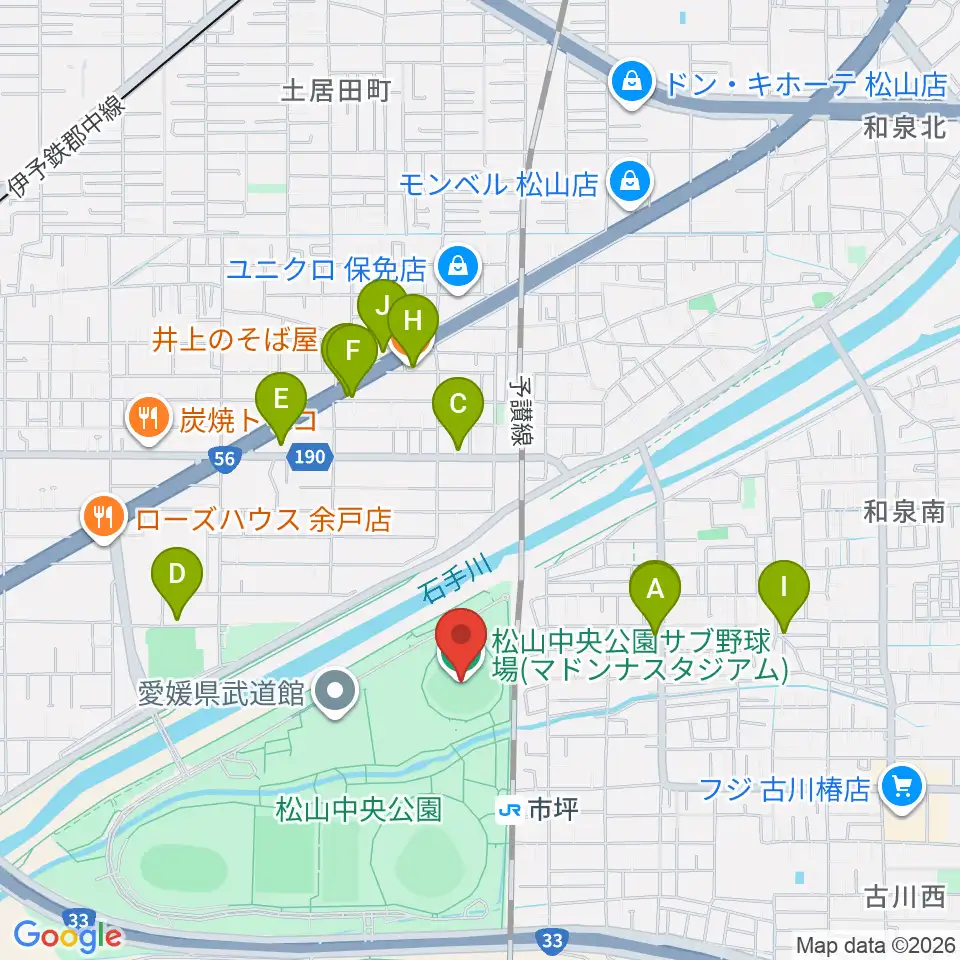Tap the green pin labeled E
The image size is (960, 960).
(281, 400)
